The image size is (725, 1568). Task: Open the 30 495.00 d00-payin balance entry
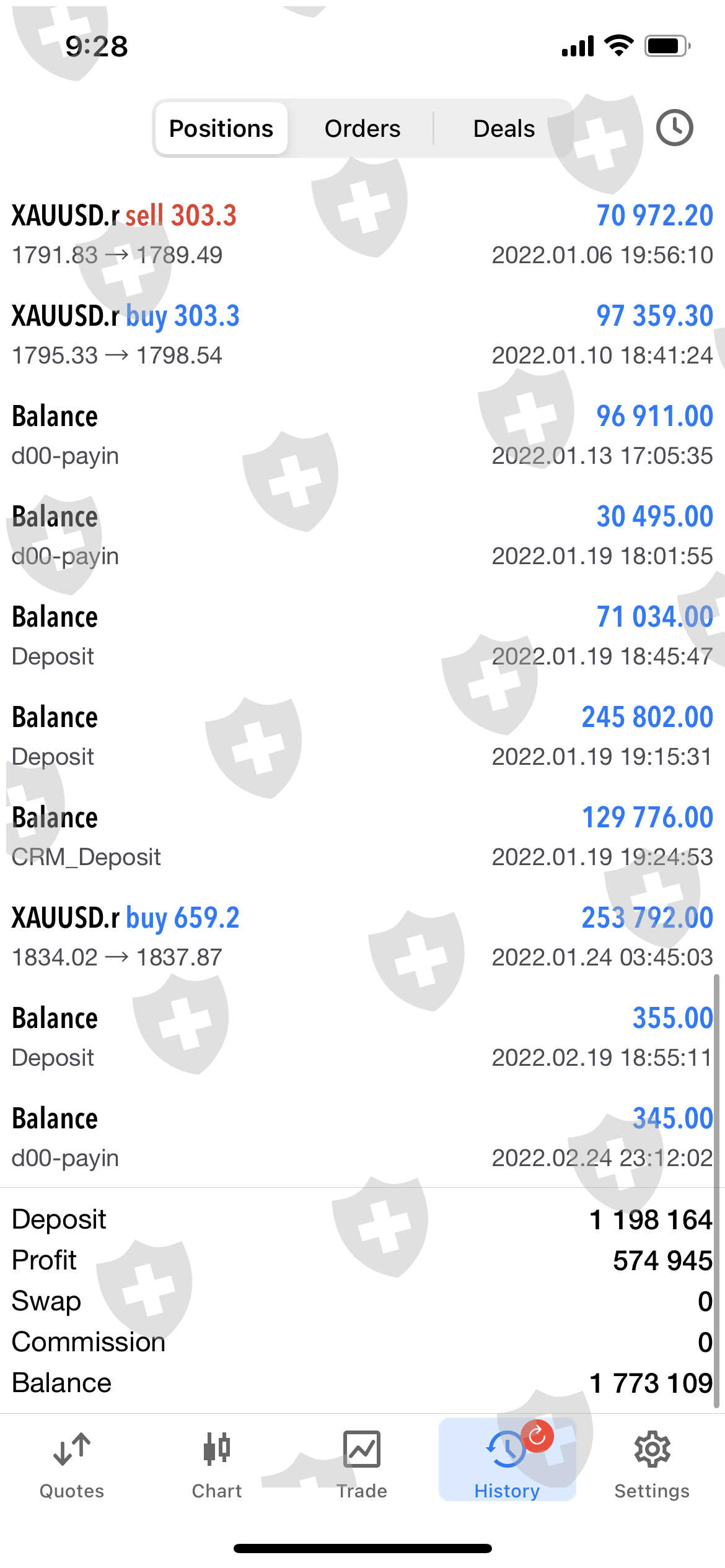[362, 535]
